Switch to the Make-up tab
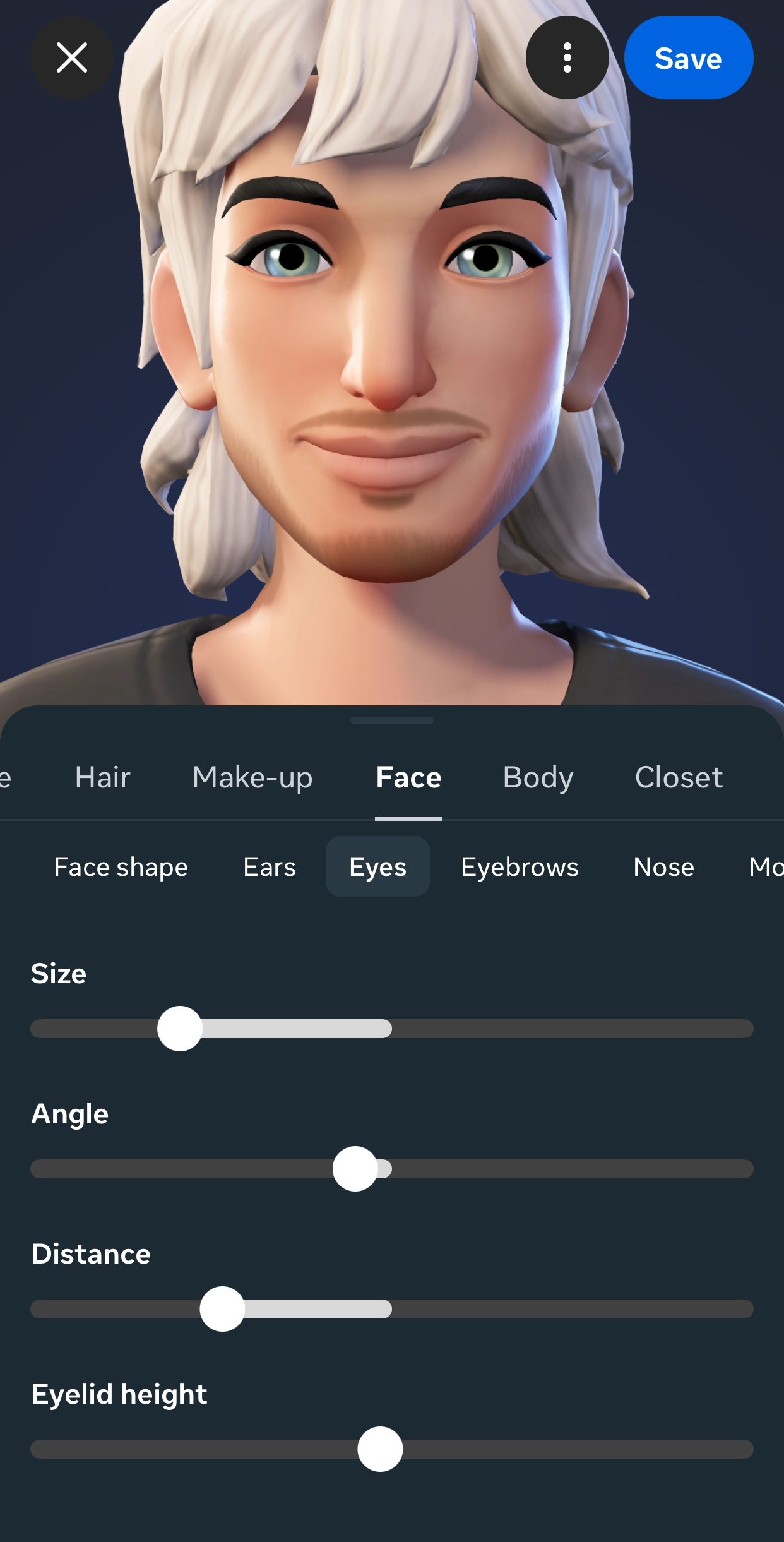 (x=252, y=777)
